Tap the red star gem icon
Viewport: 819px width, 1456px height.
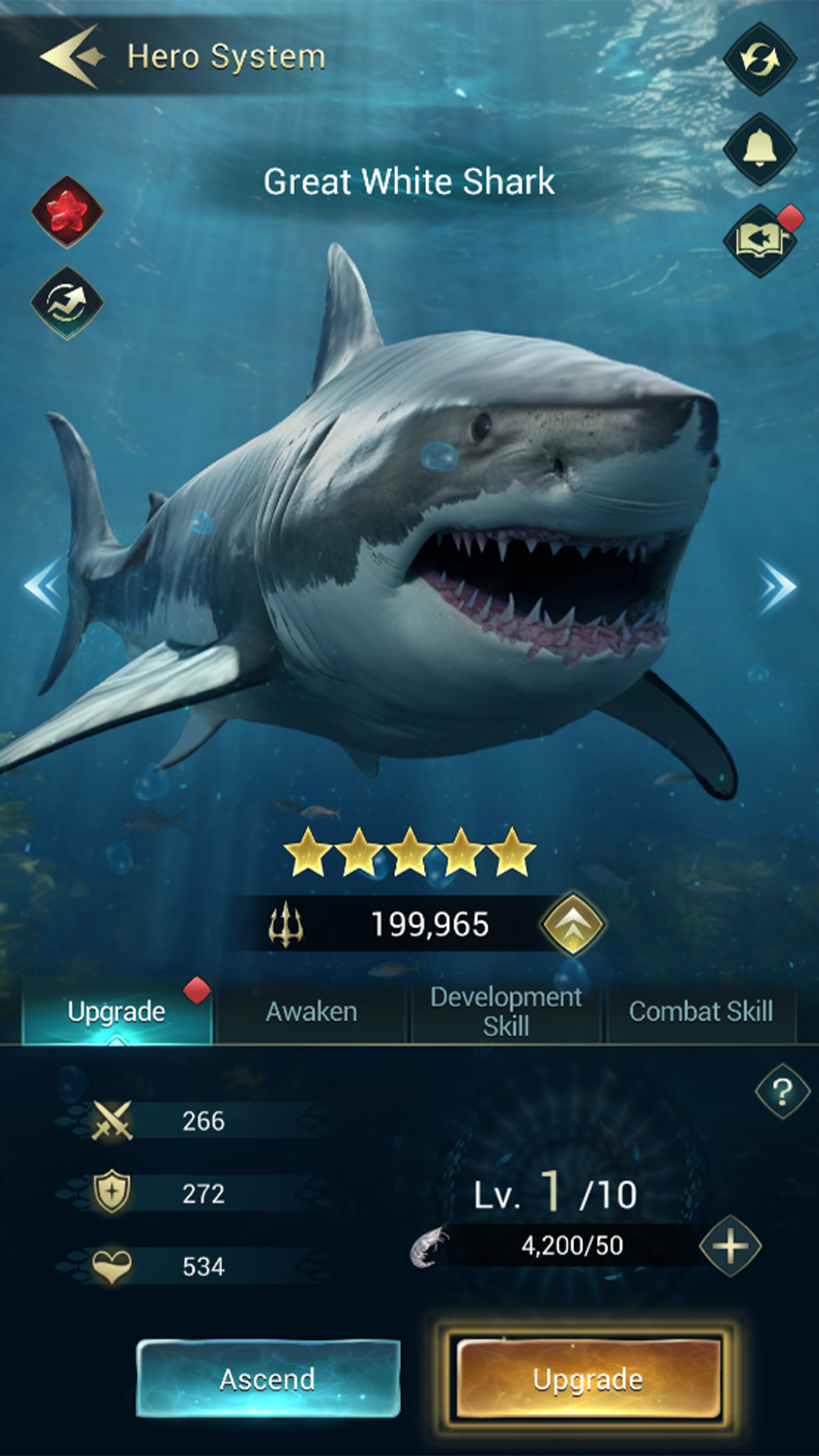67,212
